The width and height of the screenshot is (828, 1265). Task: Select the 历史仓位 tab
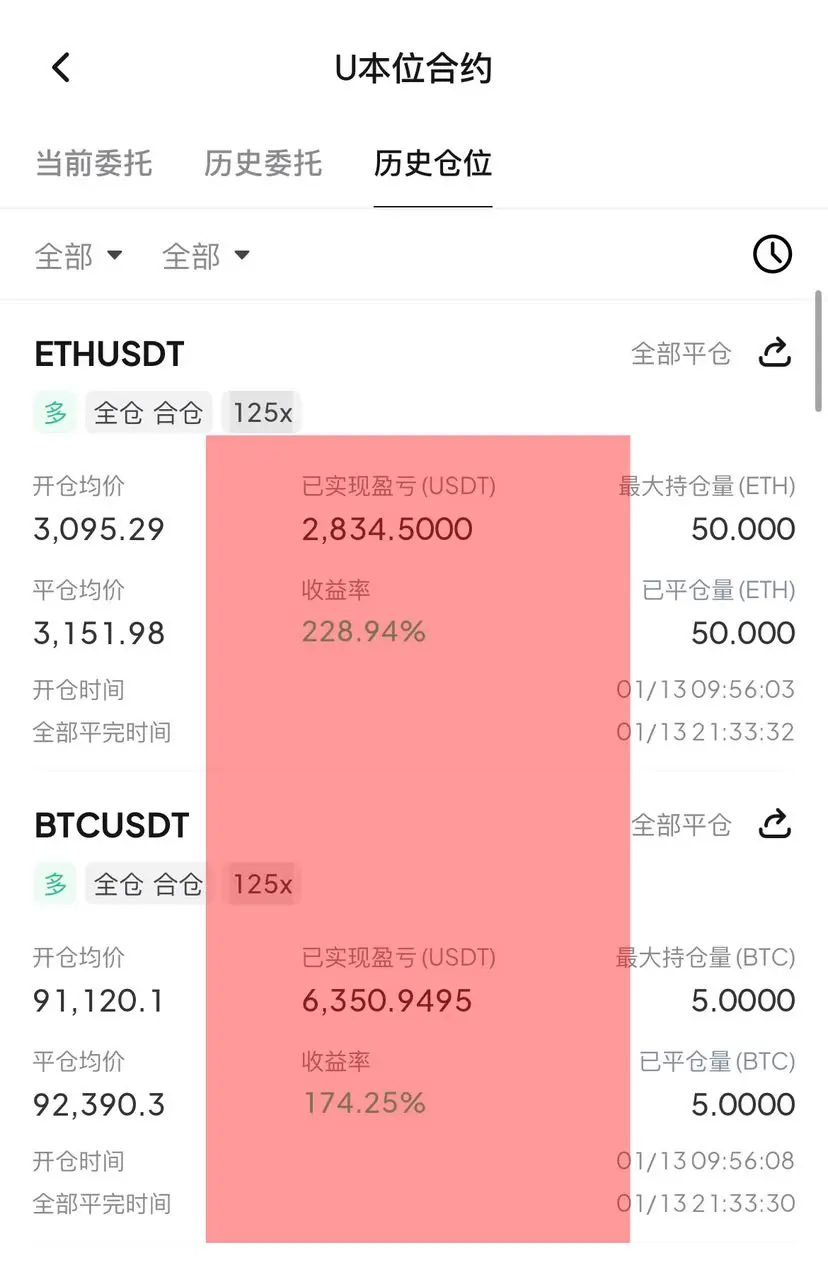point(432,162)
